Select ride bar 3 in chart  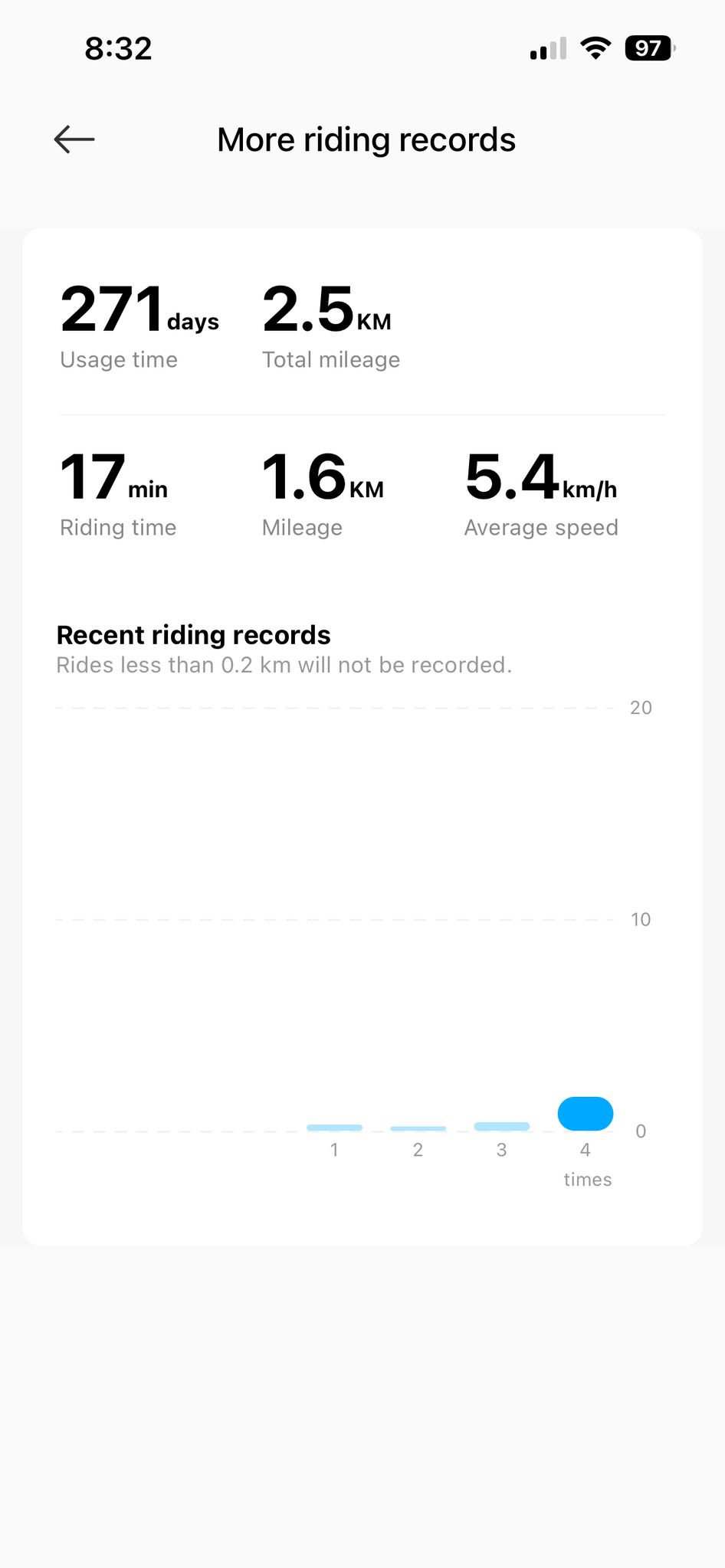pos(501,1126)
